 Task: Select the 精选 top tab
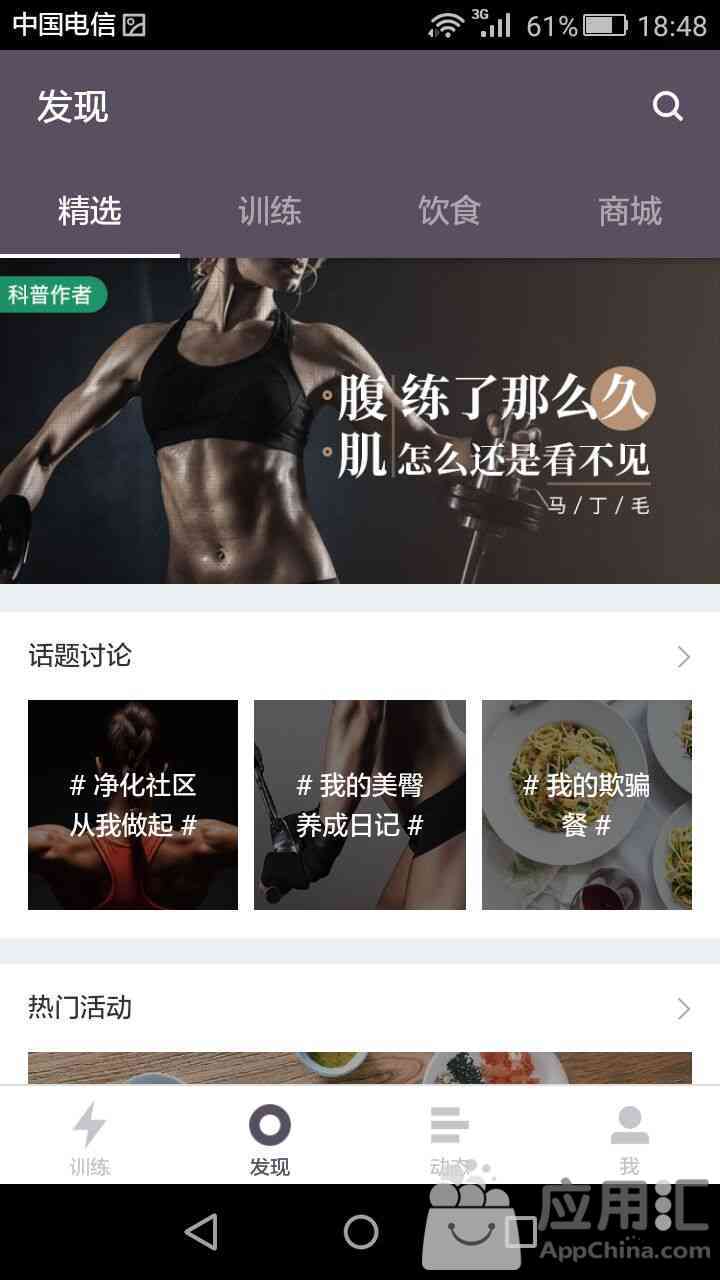click(x=90, y=211)
